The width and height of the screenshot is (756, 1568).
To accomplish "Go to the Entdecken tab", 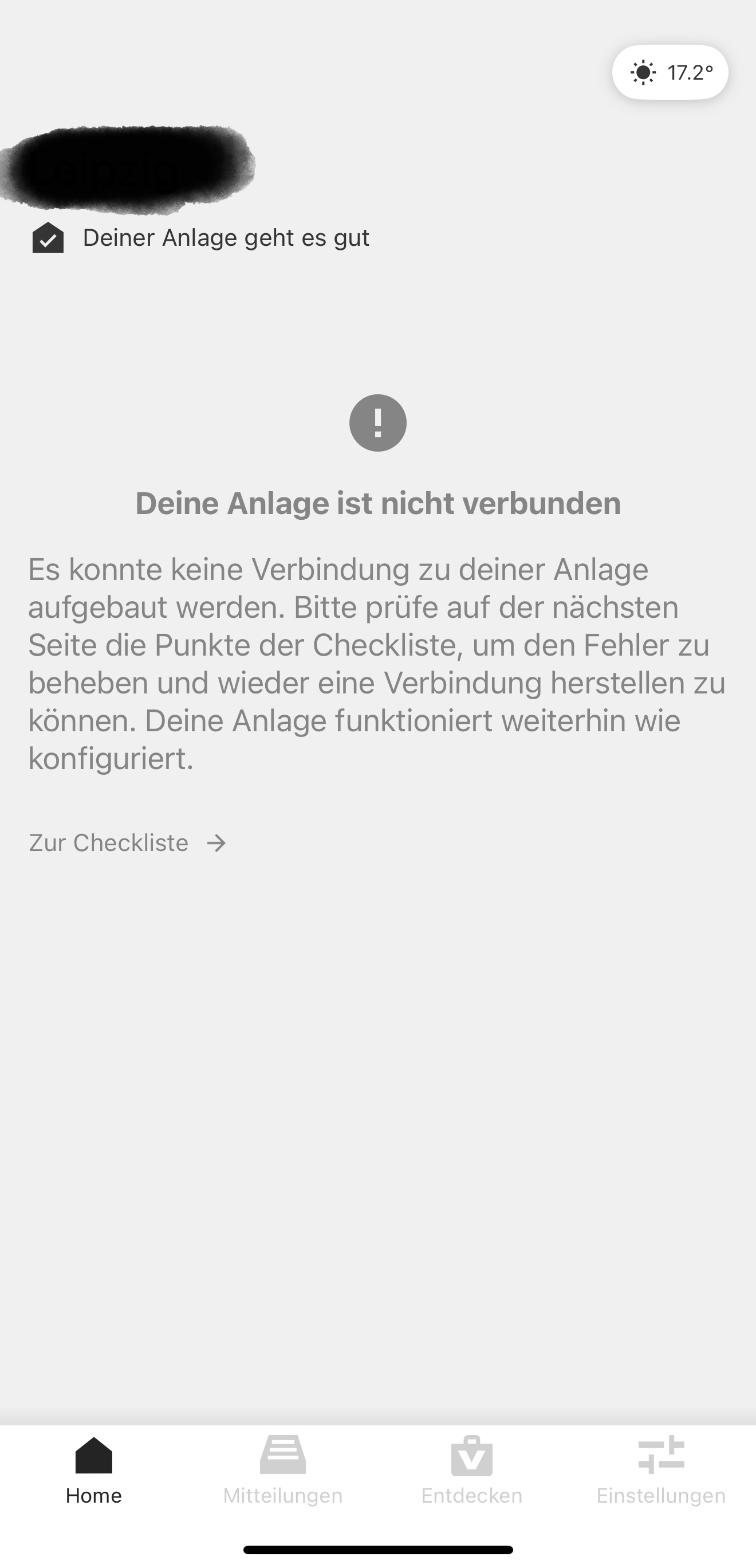I will (x=472, y=1470).
